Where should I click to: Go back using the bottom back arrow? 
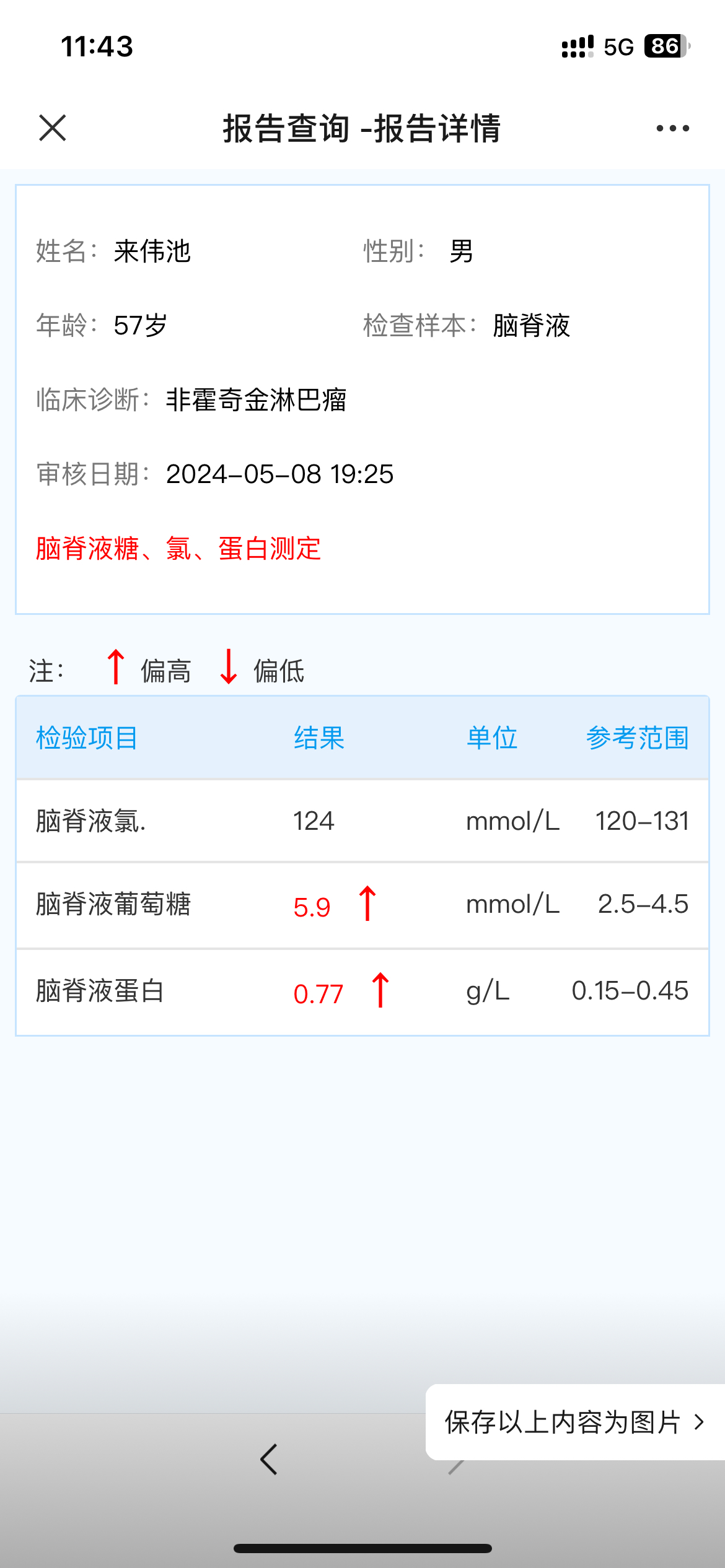point(269,1460)
